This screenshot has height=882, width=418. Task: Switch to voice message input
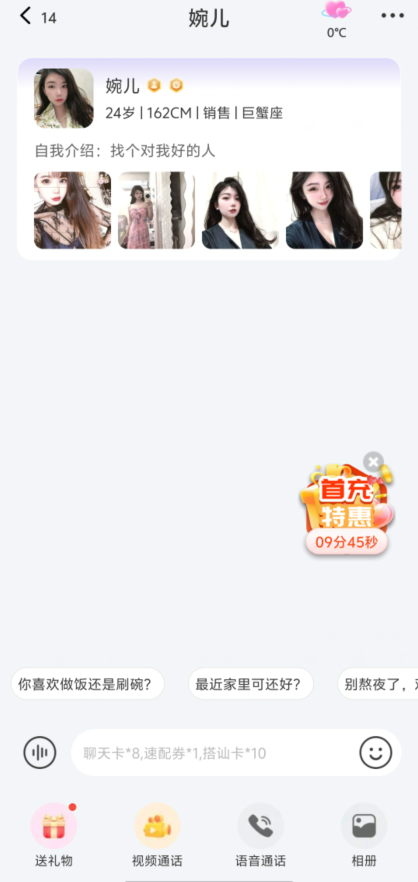[x=40, y=753]
